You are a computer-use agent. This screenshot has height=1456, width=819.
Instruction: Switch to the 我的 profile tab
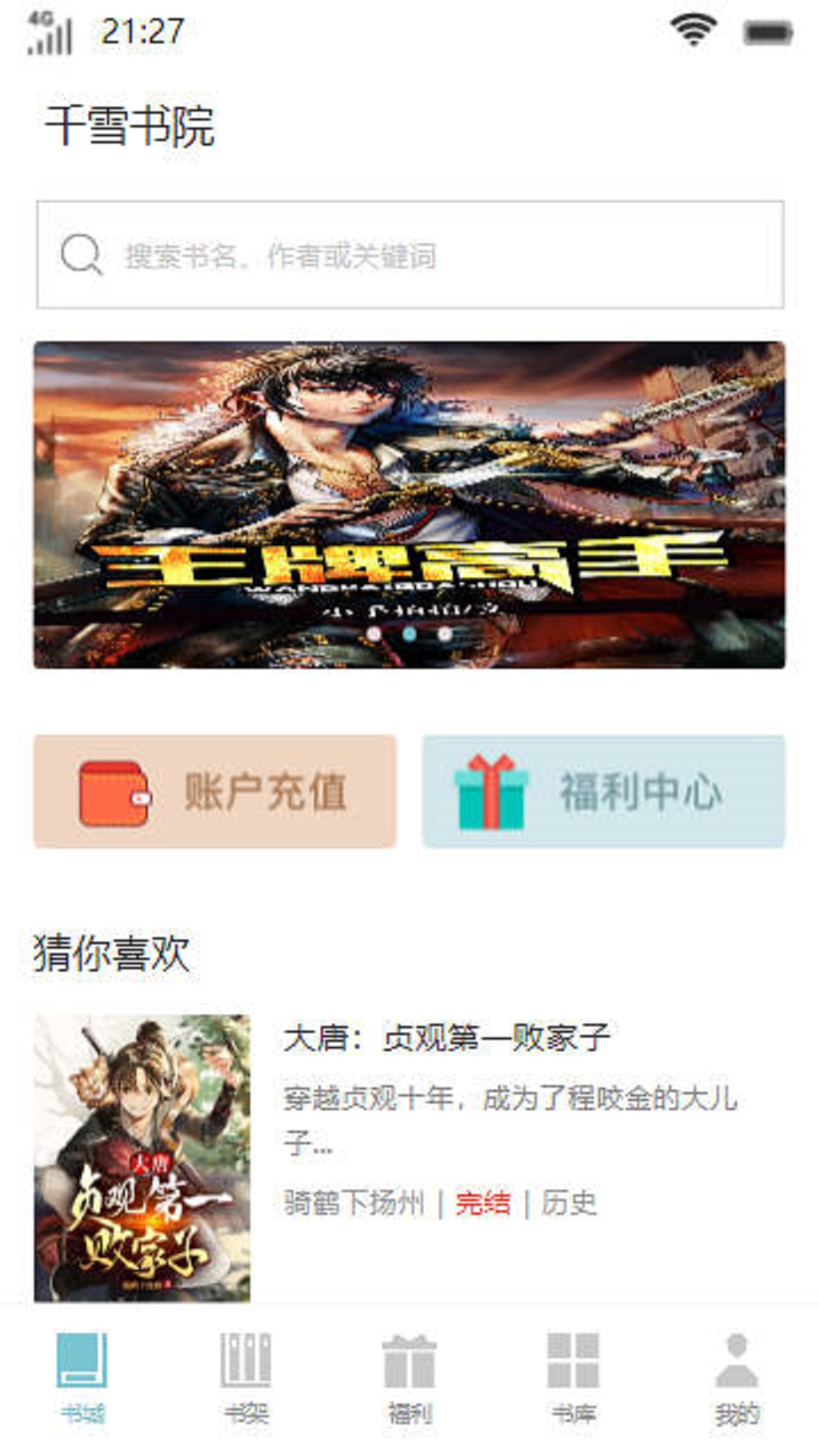pos(736,1378)
